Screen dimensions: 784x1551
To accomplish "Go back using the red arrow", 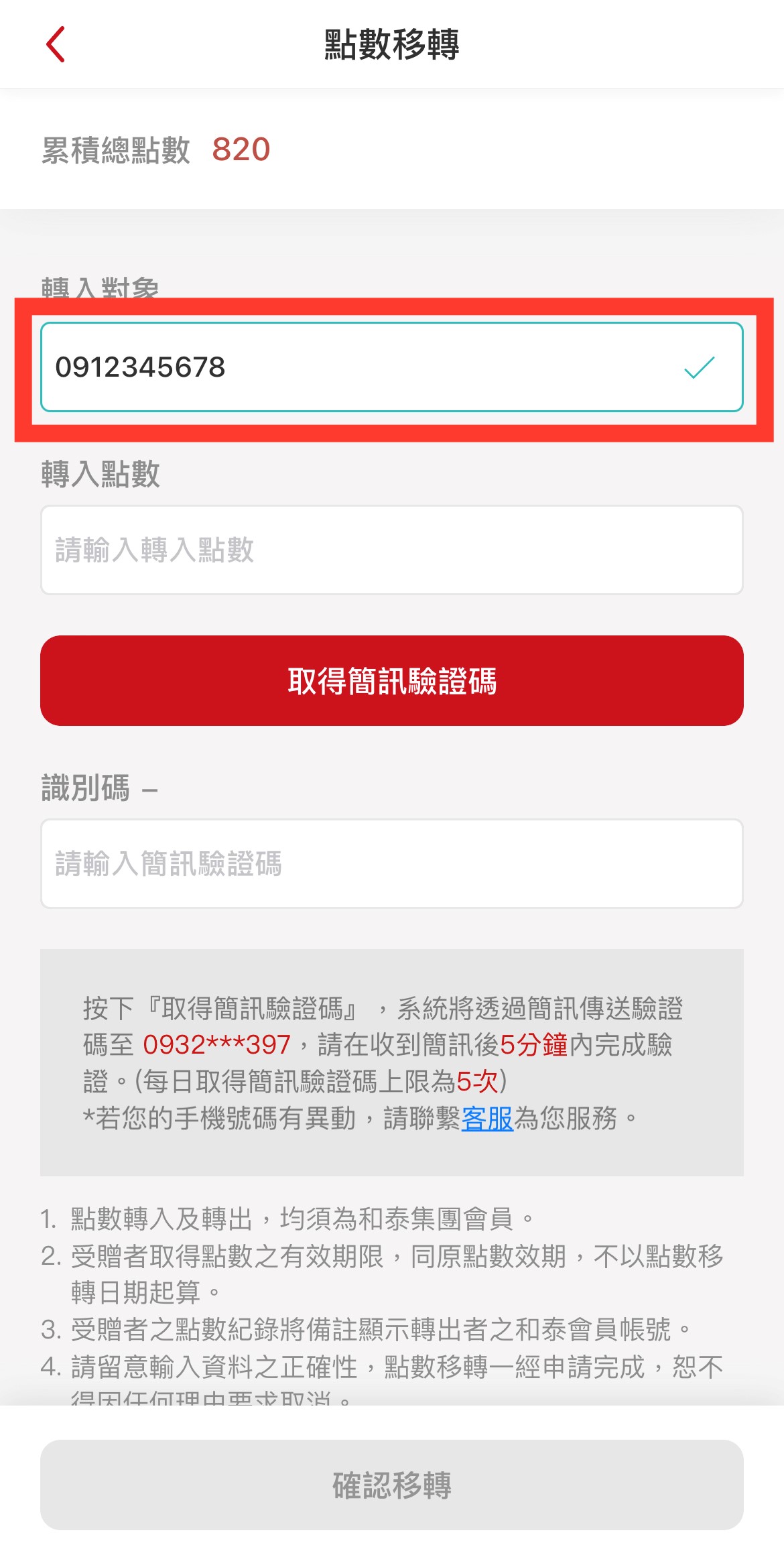I will point(56,44).
